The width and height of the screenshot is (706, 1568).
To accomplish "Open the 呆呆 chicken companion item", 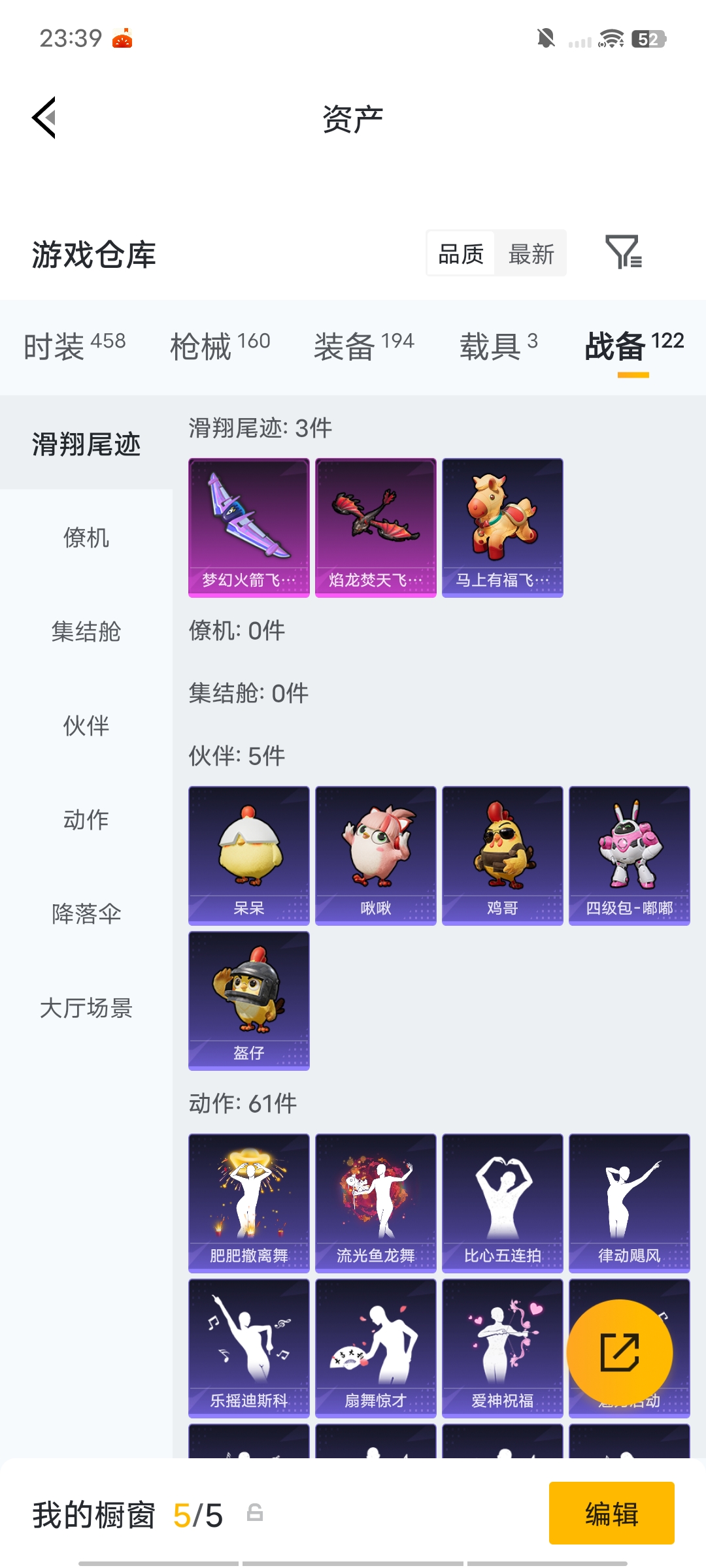I will [x=248, y=855].
